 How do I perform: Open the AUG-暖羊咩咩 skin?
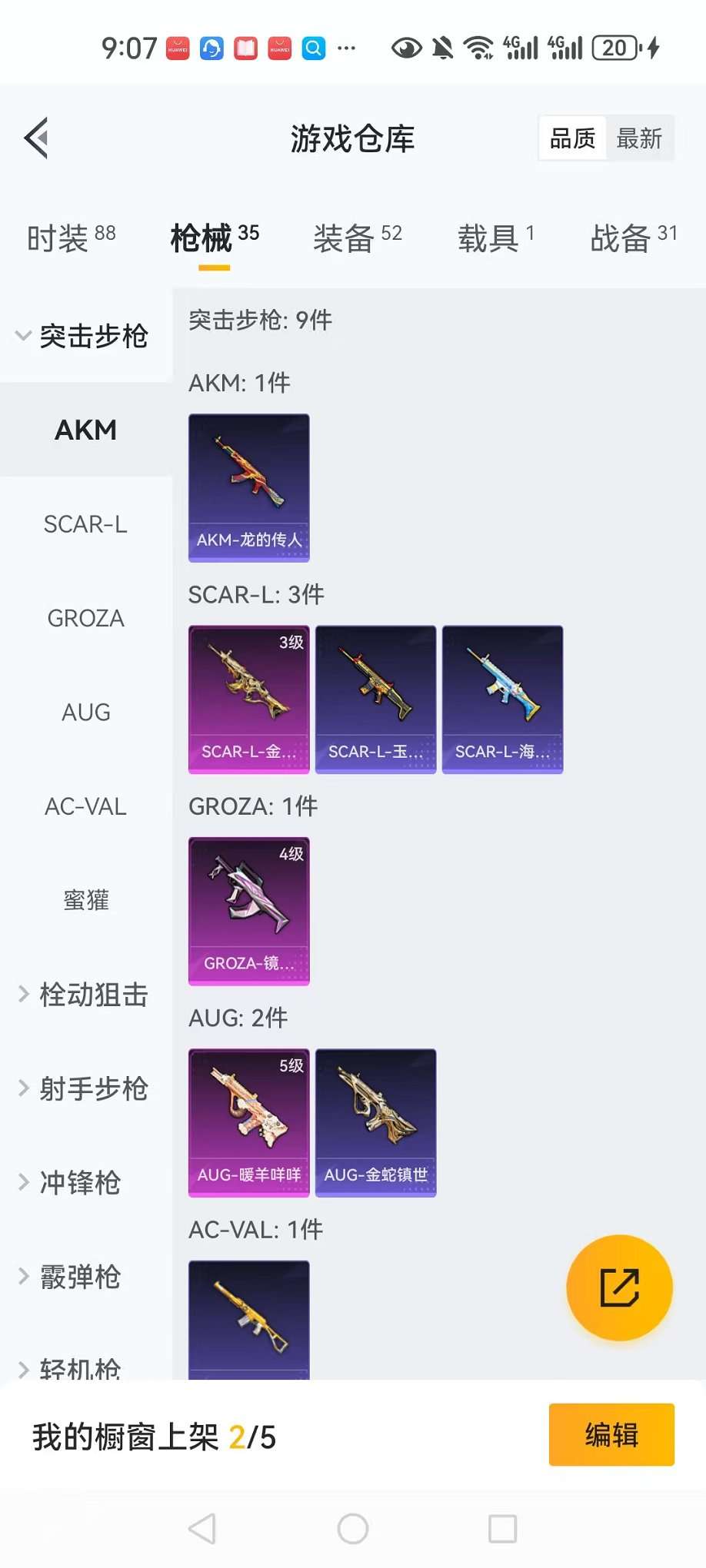tap(249, 1122)
